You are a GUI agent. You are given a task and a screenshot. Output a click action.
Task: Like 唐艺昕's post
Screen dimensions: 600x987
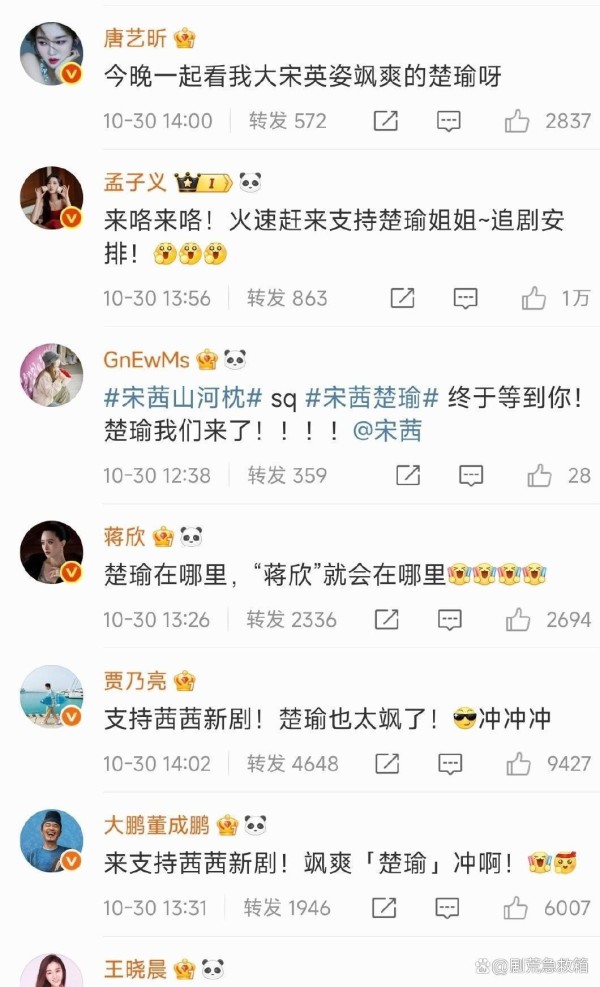517,121
